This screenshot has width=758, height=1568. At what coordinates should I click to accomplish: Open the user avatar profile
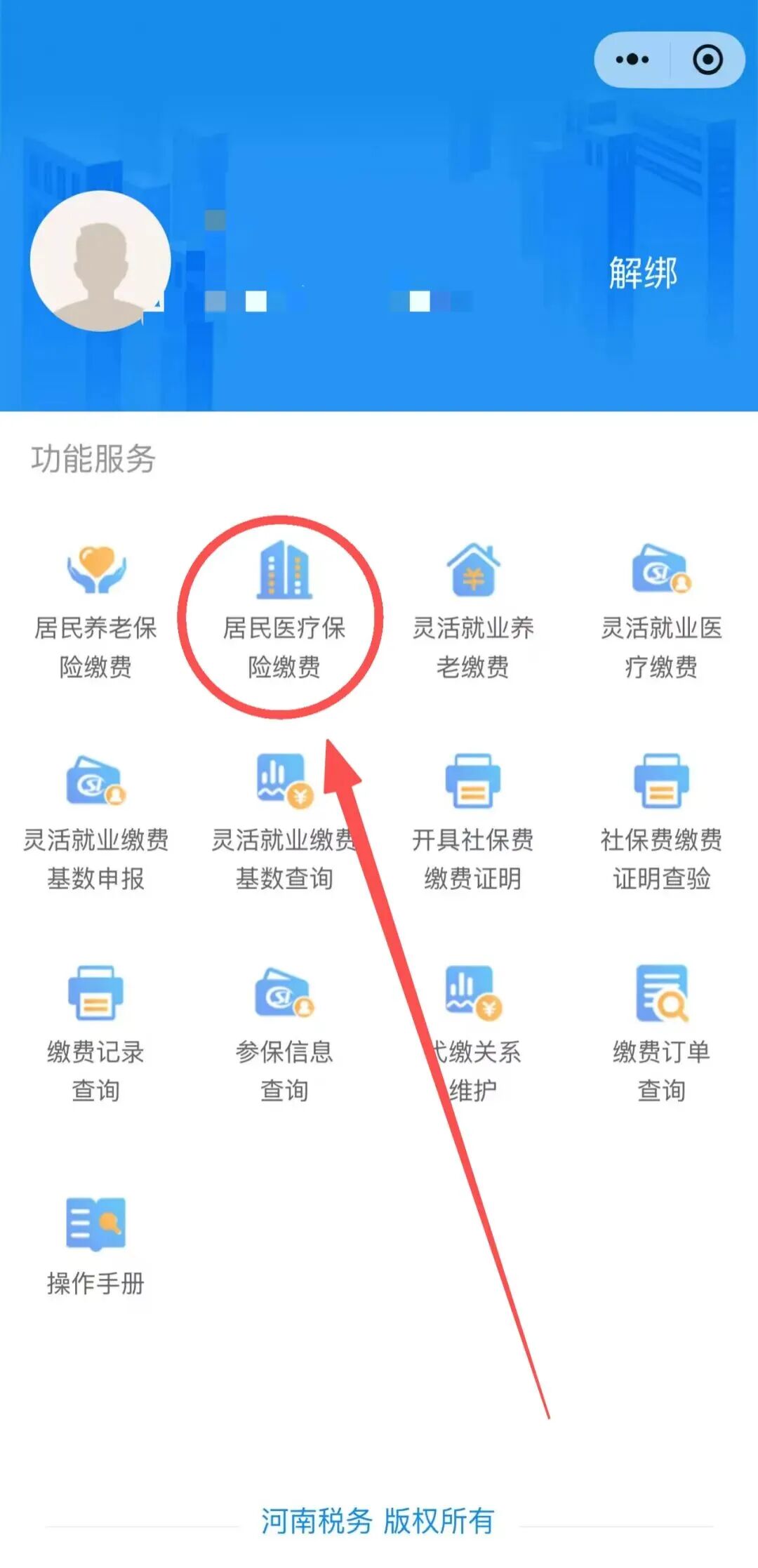(100, 260)
